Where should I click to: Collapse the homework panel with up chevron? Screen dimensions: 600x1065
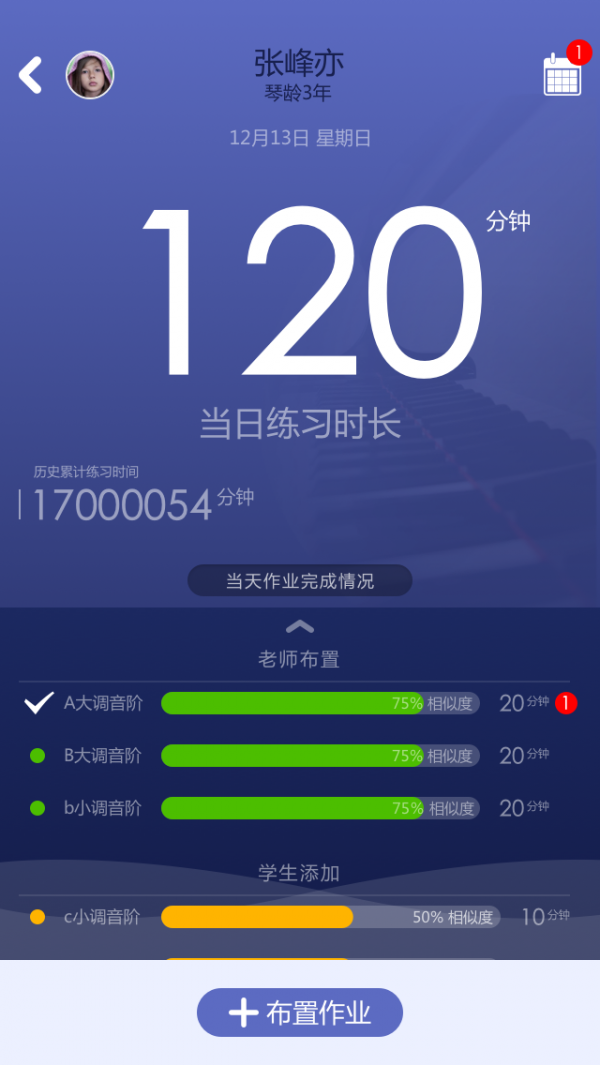coord(300,627)
